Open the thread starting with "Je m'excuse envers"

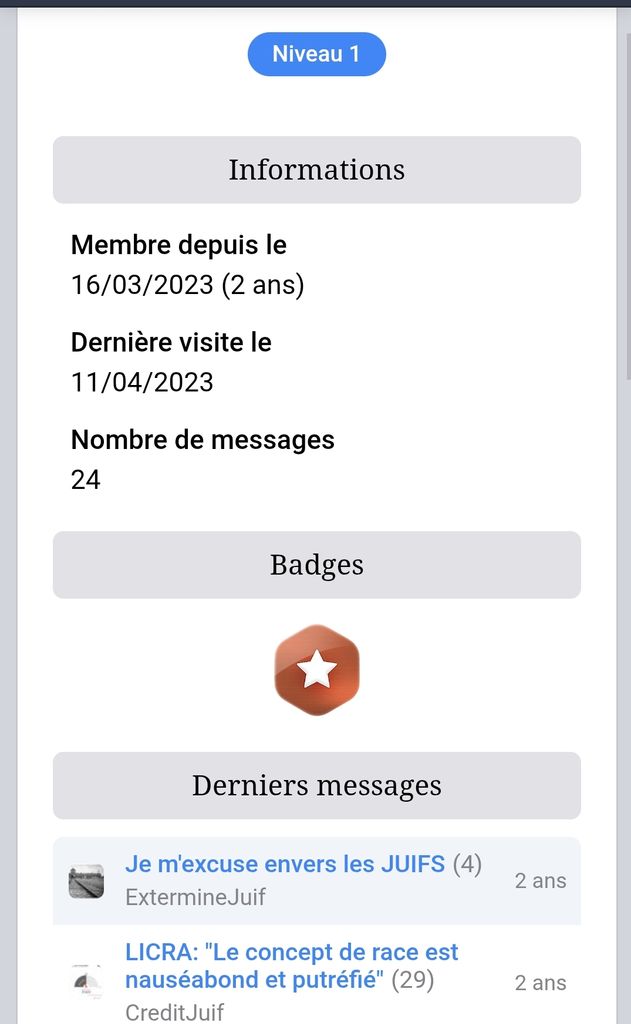[x=285, y=865]
